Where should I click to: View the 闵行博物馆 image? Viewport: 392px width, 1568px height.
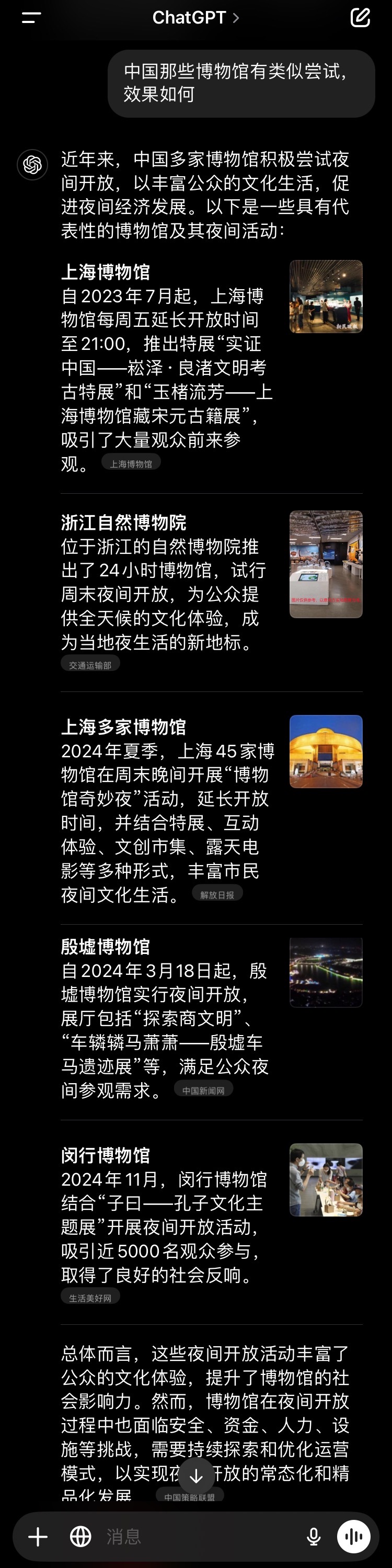click(326, 1179)
